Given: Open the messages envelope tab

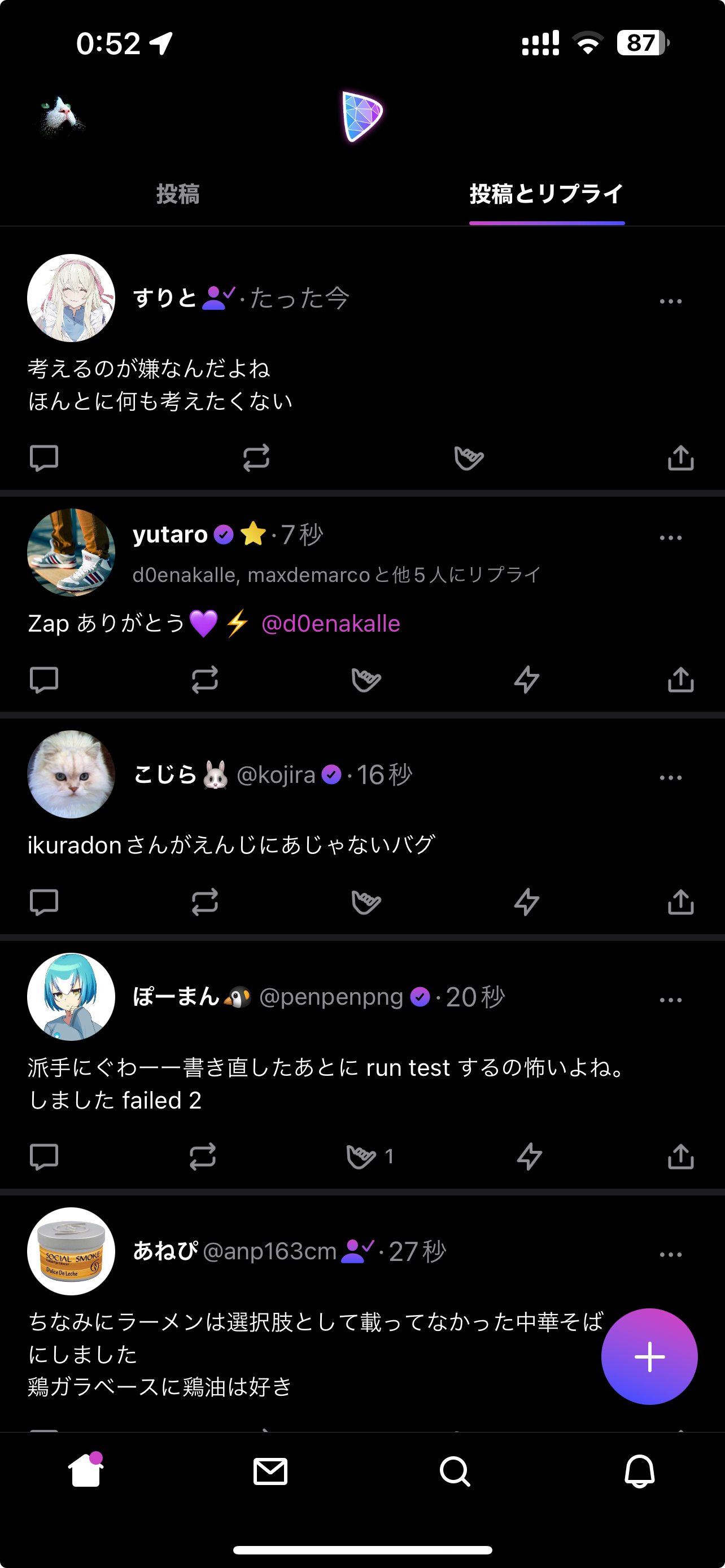Looking at the screenshot, I should tap(270, 1472).
